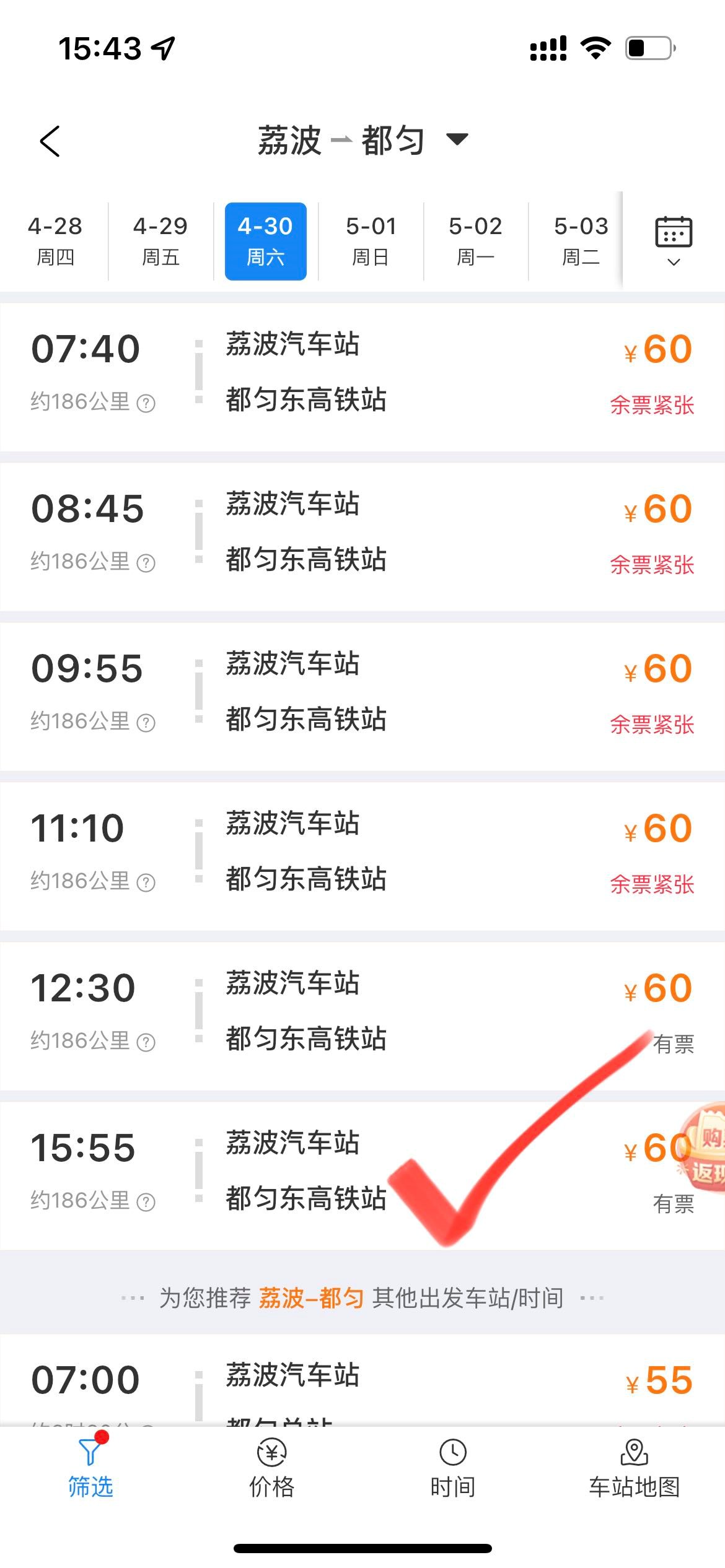Open the calendar date picker icon
725x1568 pixels.
pos(674,240)
